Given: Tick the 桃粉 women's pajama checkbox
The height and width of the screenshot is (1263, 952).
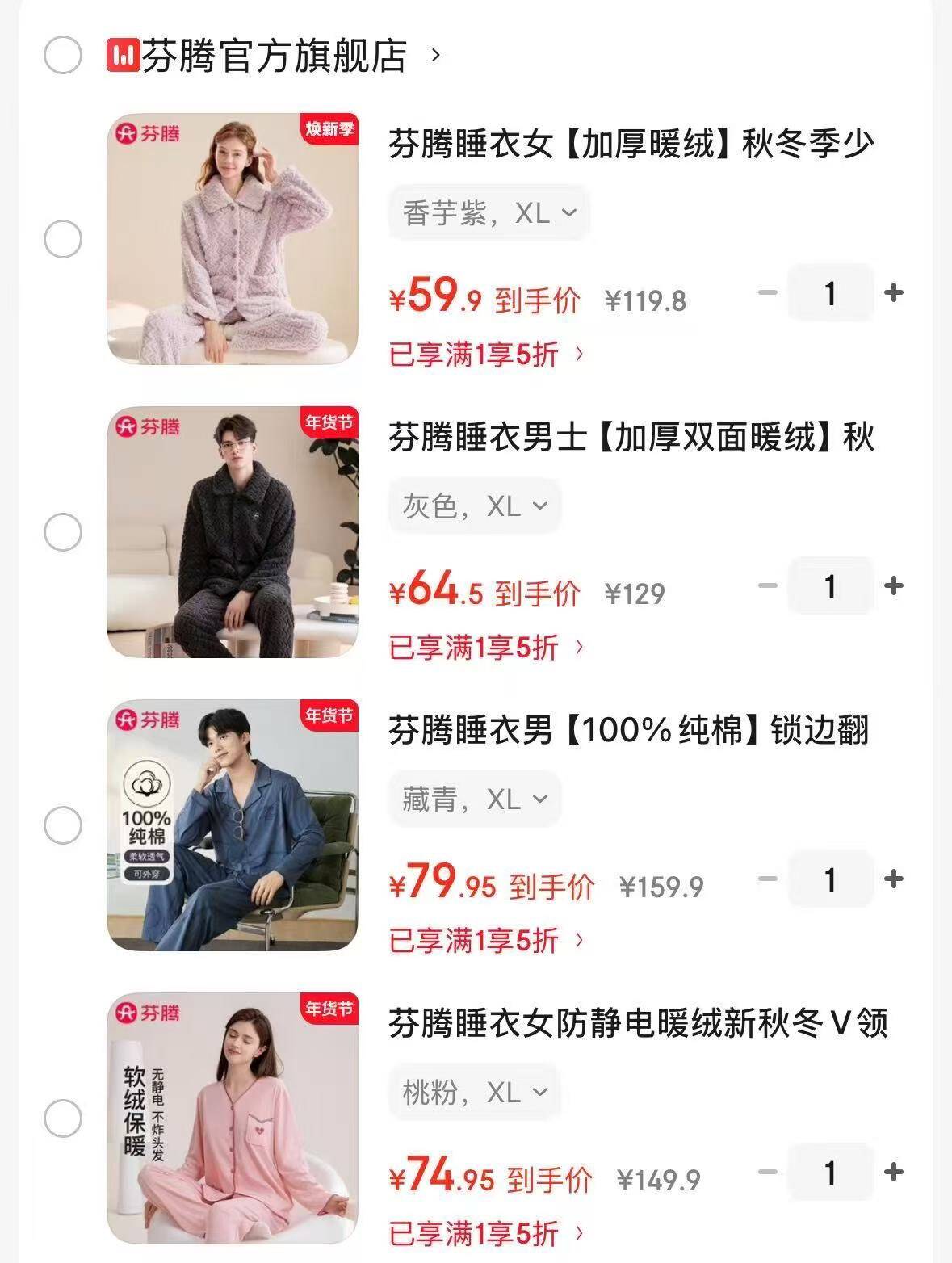Looking at the screenshot, I should [x=62, y=1119].
